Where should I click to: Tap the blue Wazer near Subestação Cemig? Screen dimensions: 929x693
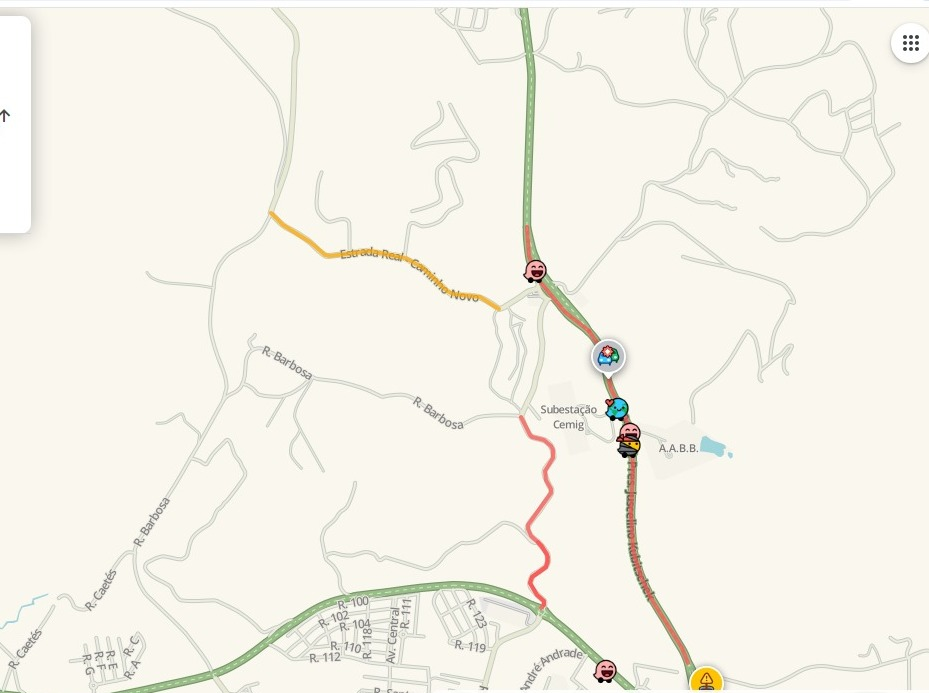pos(617,408)
